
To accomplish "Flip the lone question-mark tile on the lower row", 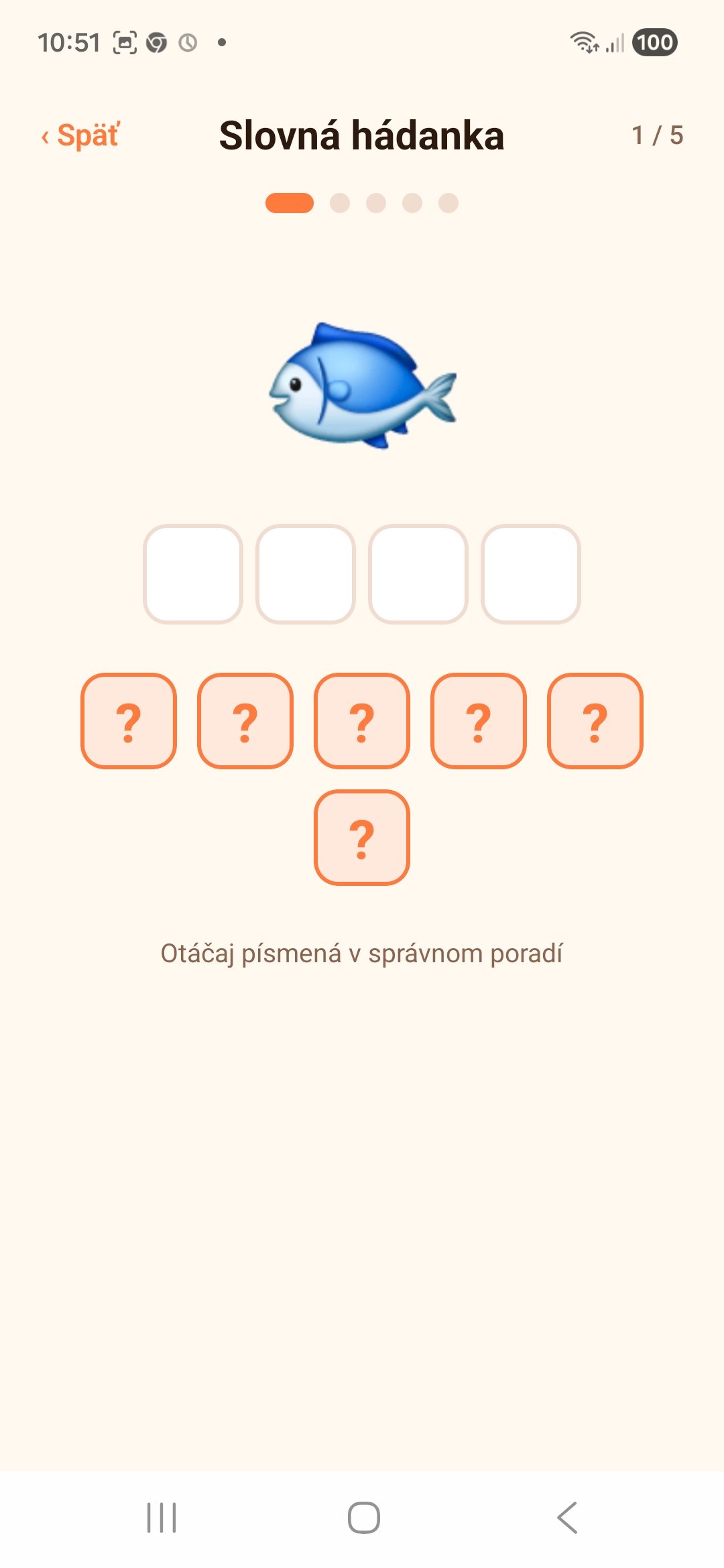I will 362,838.
